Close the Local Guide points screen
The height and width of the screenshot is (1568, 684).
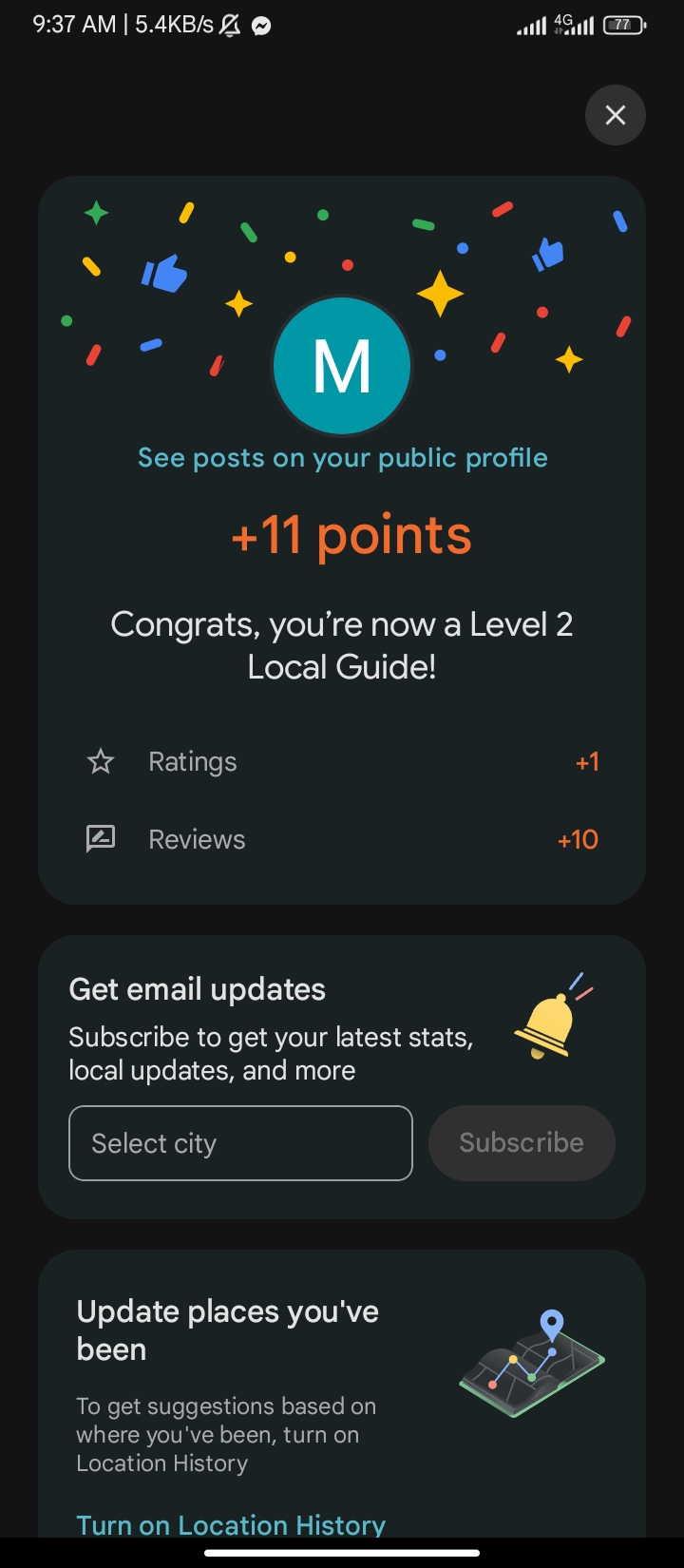[616, 115]
